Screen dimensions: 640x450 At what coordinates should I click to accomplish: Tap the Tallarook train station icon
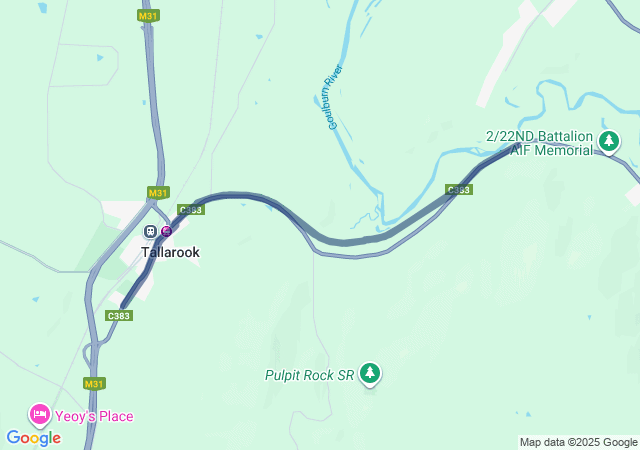(150, 231)
